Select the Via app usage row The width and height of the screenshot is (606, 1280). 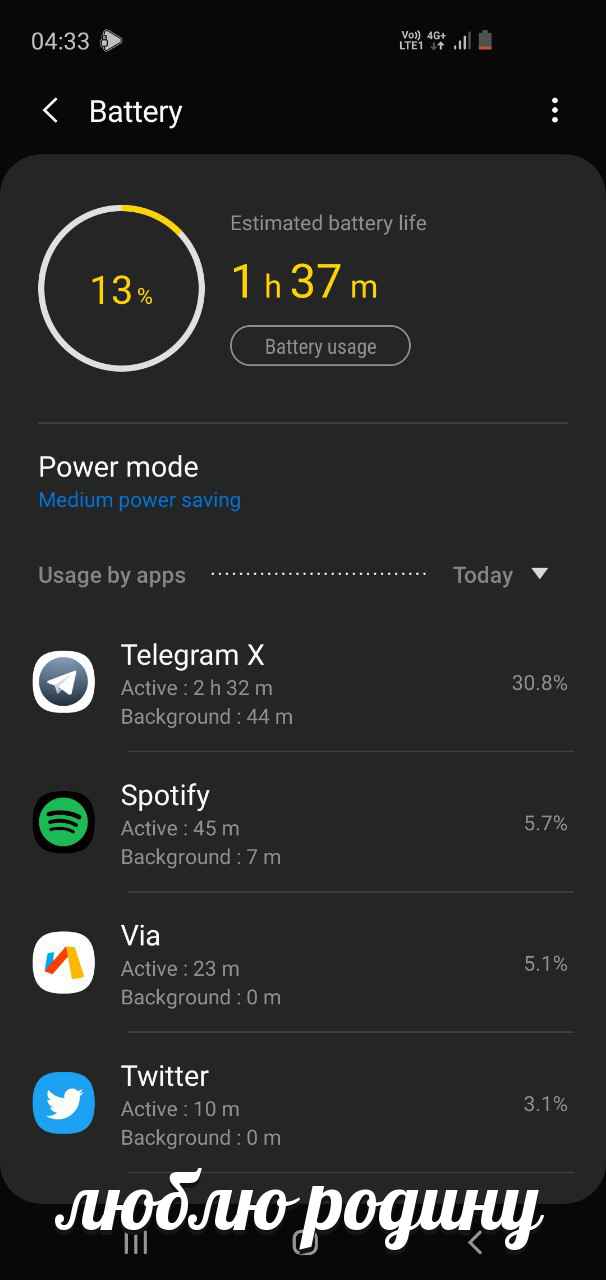point(303,964)
